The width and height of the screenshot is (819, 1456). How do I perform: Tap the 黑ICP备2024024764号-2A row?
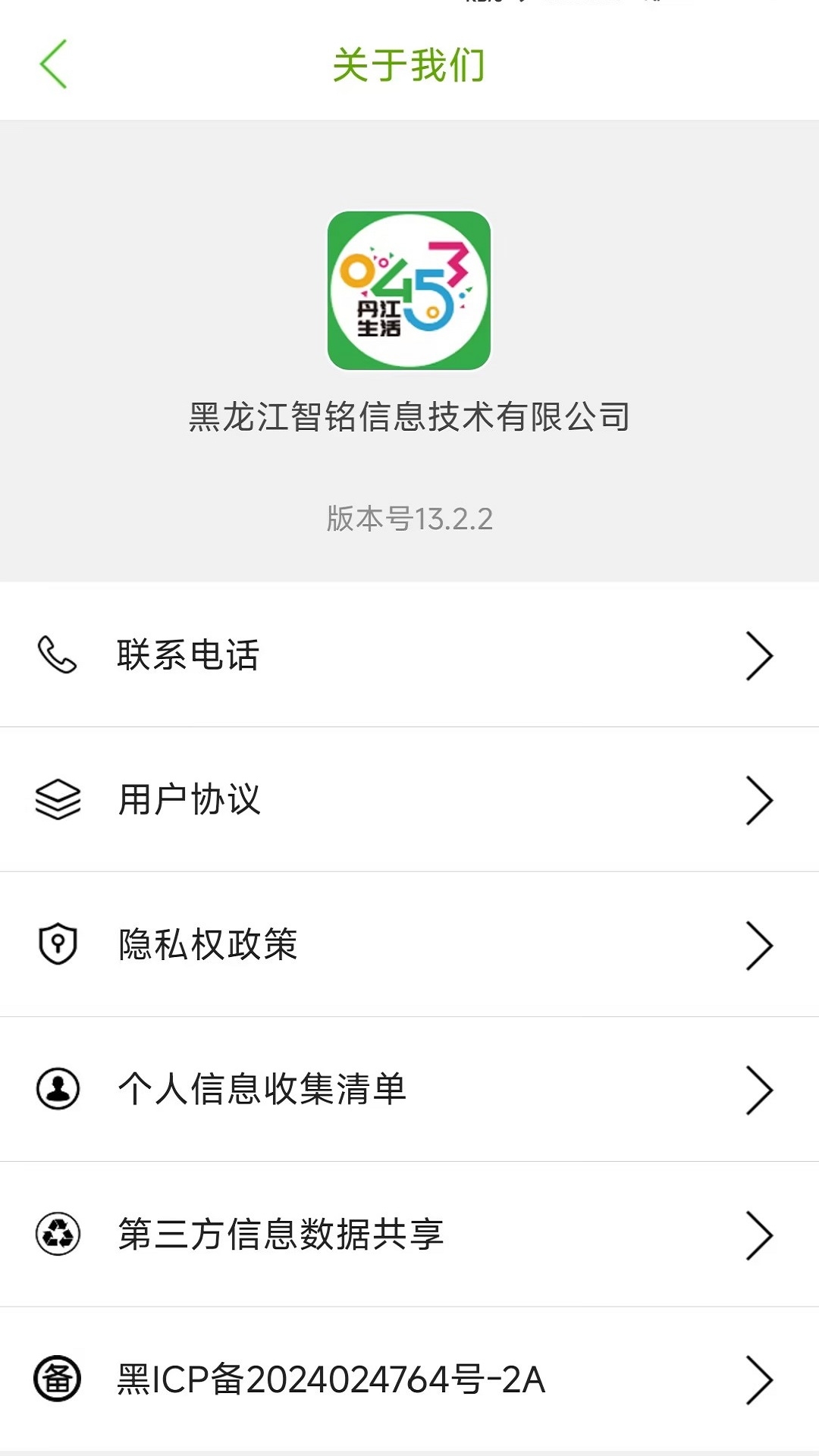409,1379
